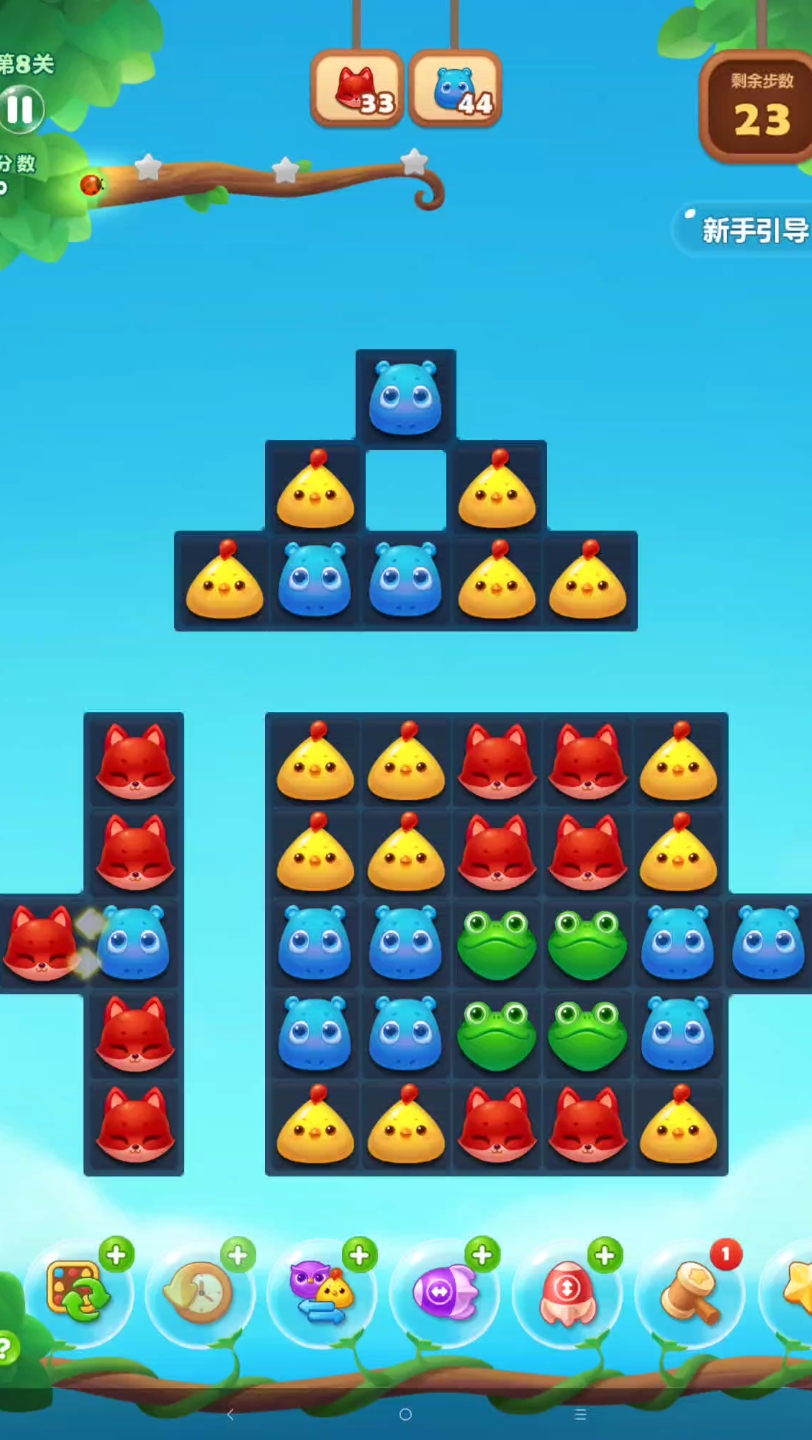Image resolution: width=812 pixels, height=1440 pixels.
Task: Pause the game
Action: (20, 110)
